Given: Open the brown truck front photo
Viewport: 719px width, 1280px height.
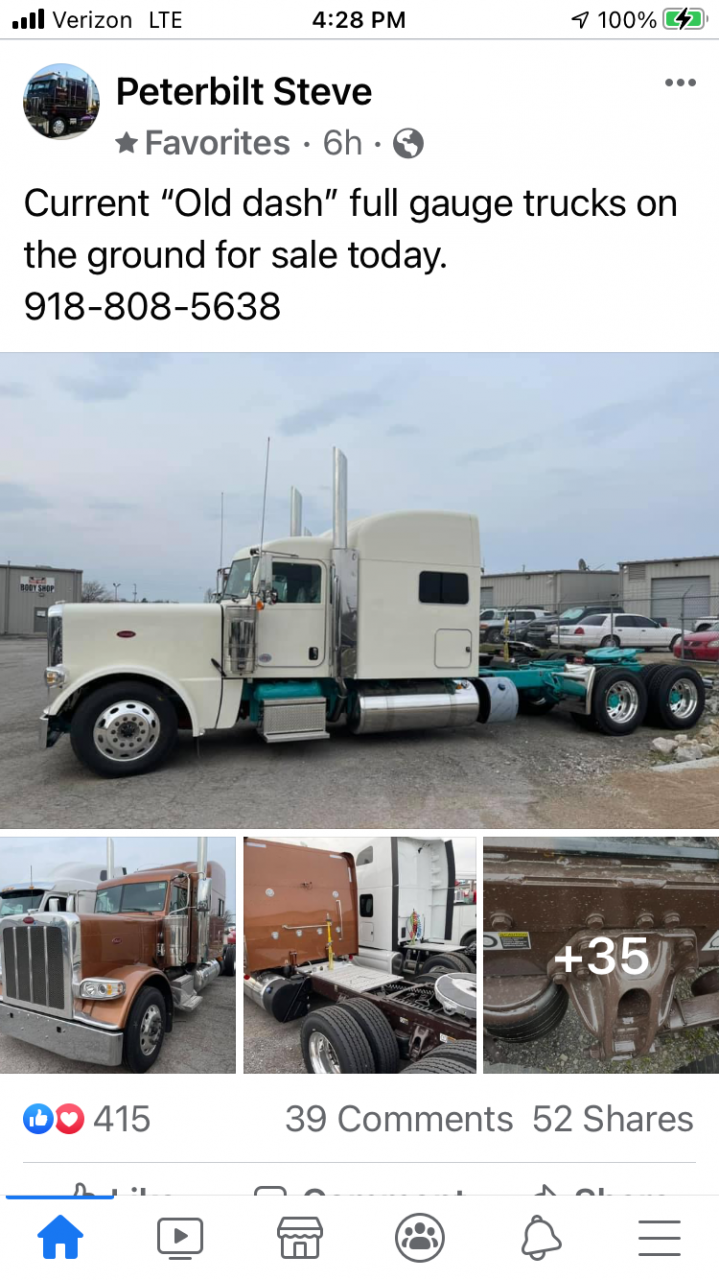Looking at the screenshot, I should (117, 955).
